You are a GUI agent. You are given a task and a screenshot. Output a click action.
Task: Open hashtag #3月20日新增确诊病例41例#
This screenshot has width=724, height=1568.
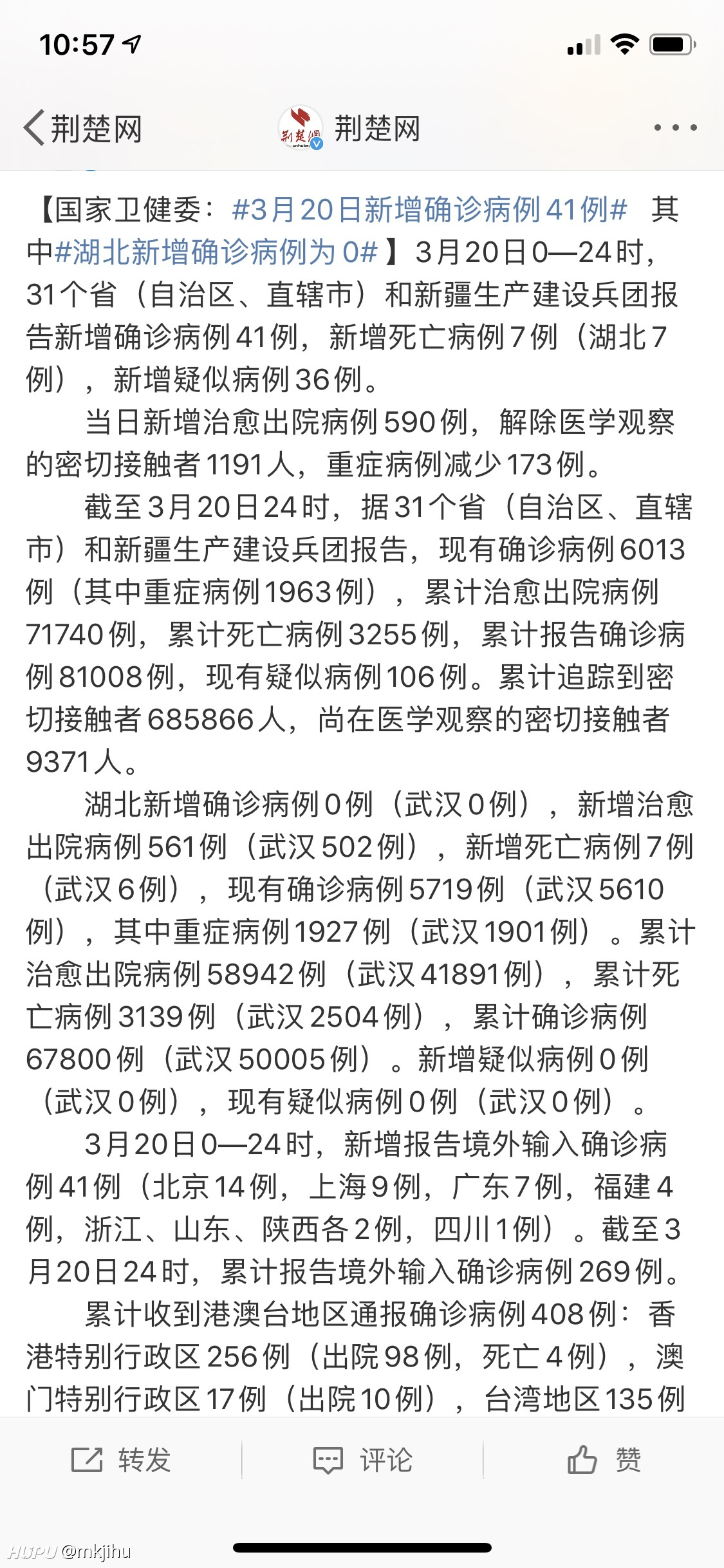coord(429,210)
